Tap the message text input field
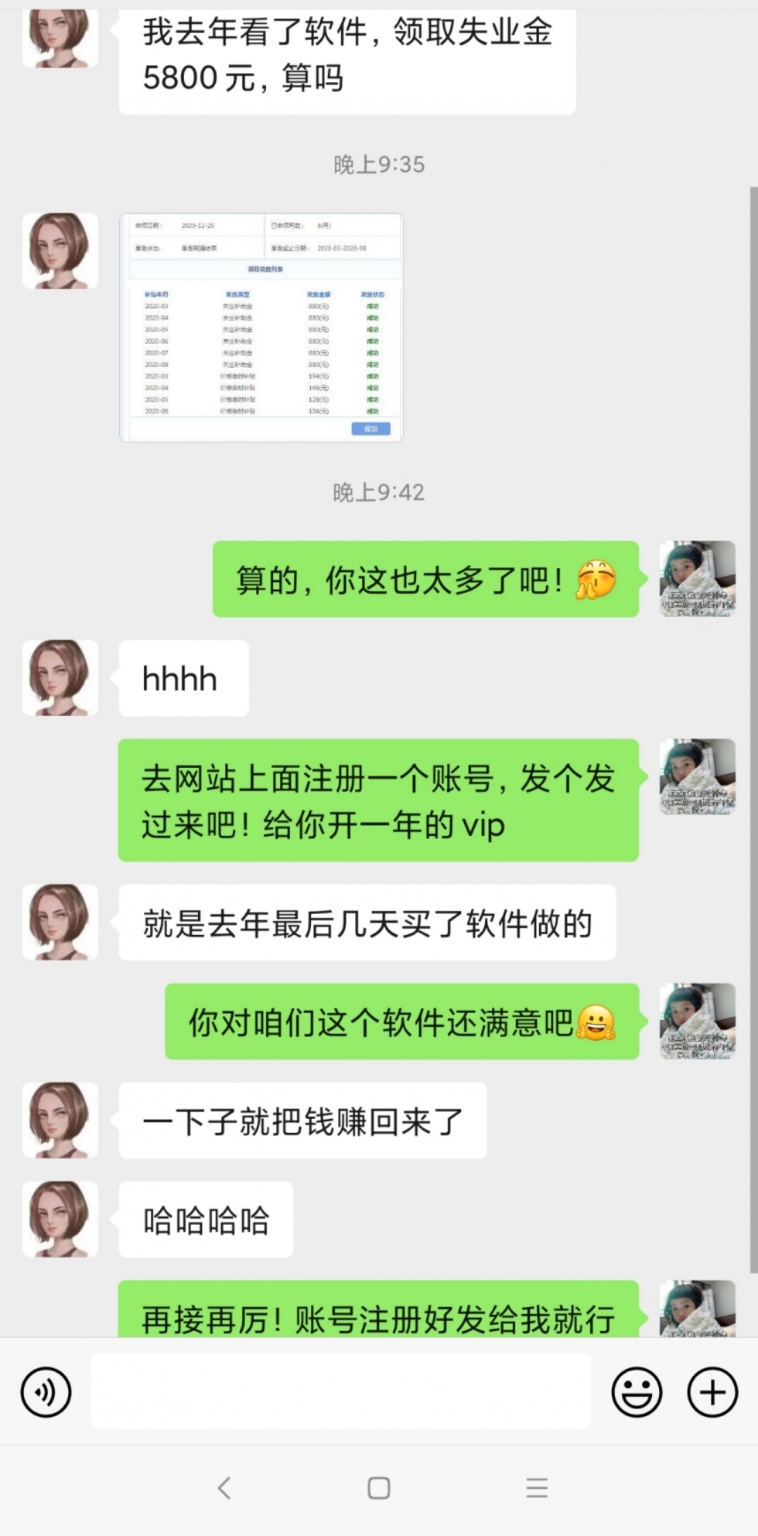This screenshot has height=1536, width=758. click(340, 1391)
